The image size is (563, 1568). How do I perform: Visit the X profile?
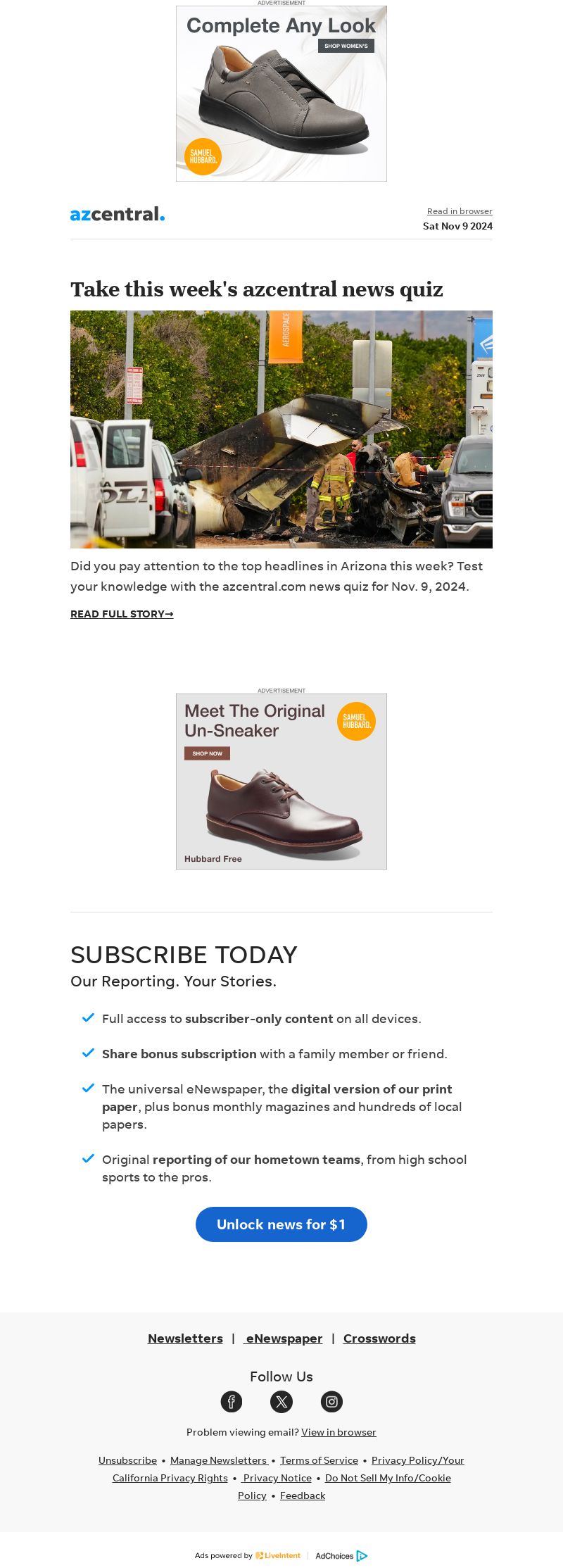pos(281,1402)
